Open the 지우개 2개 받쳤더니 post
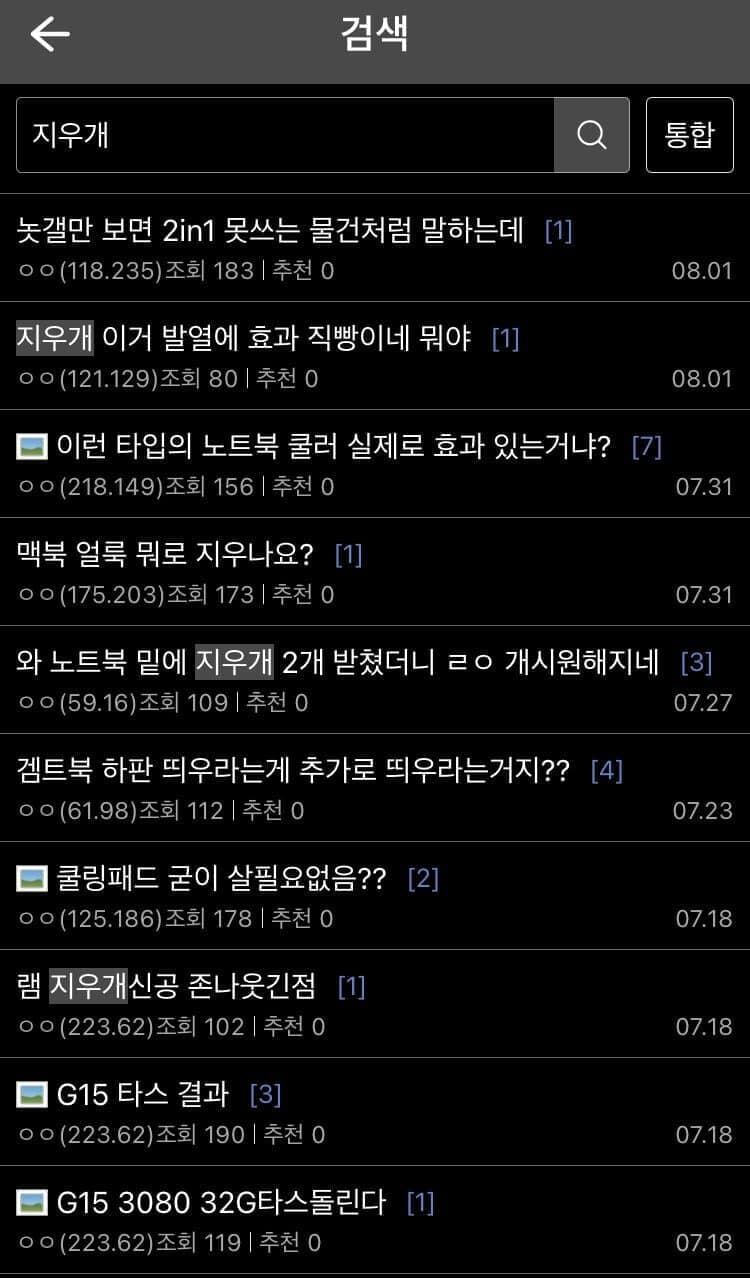This screenshot has width=750, height=1278. (x=330, y=662)
